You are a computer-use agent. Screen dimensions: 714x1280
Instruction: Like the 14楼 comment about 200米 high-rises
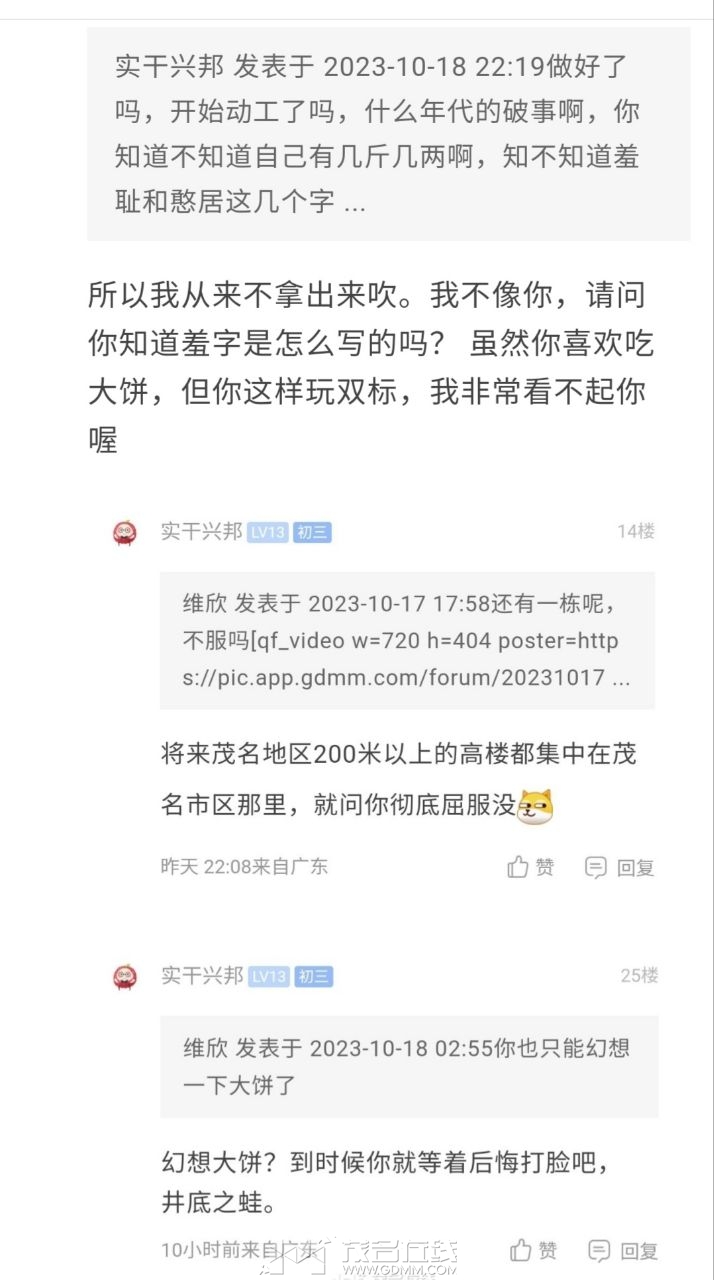tap(530, 867)
